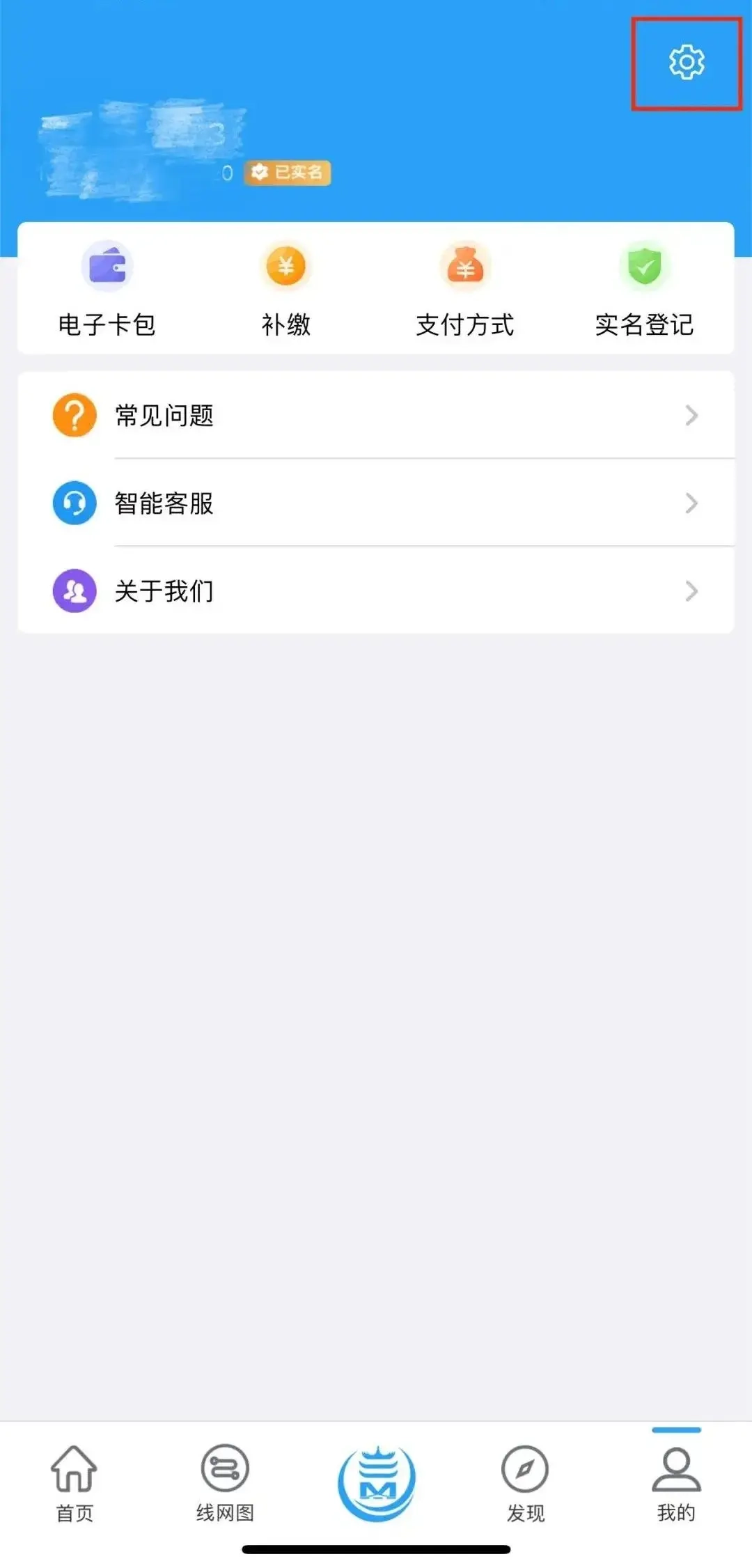Switch to the 线网图 tab
Viewport: 752px width, 1568px height.
[225, 1483]
